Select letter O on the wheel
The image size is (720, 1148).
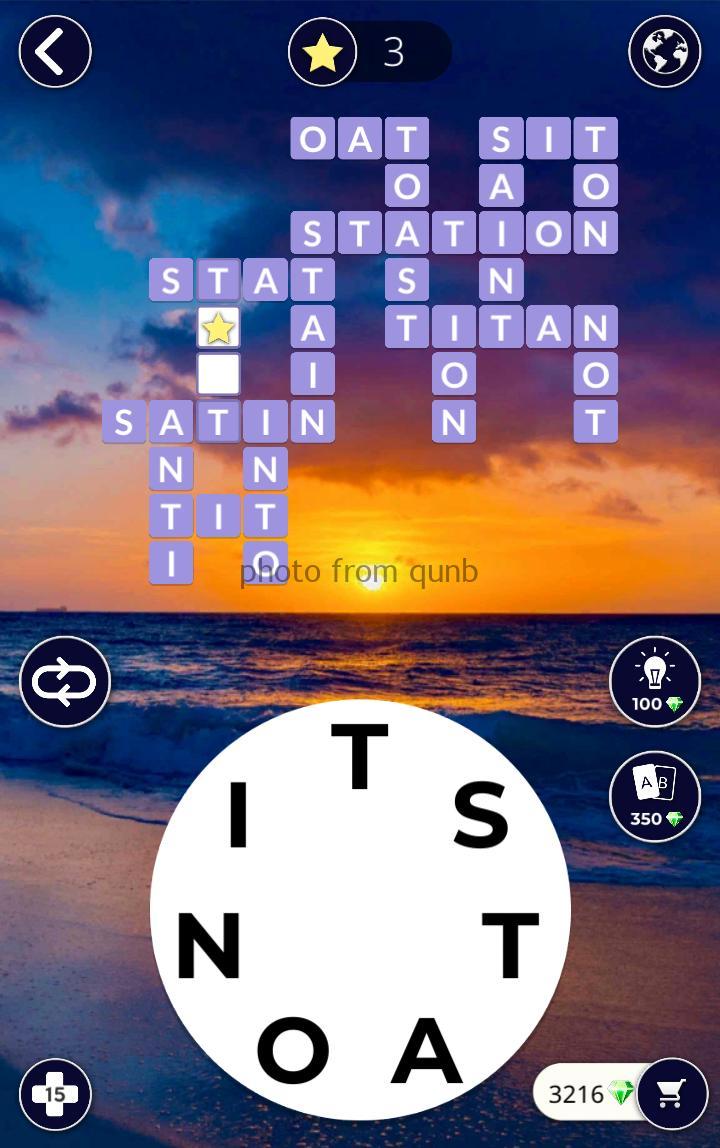click(x=293, y=1051)
